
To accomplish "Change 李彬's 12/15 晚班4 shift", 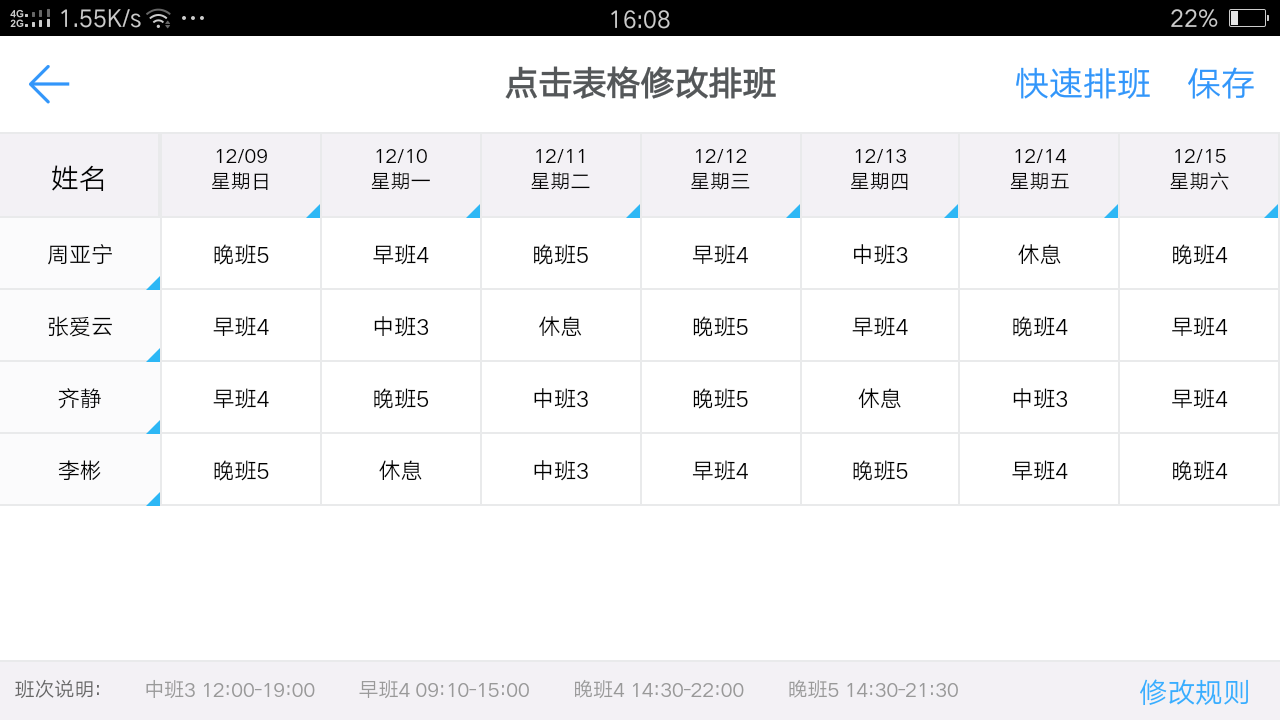I will tap(1199, 471).
